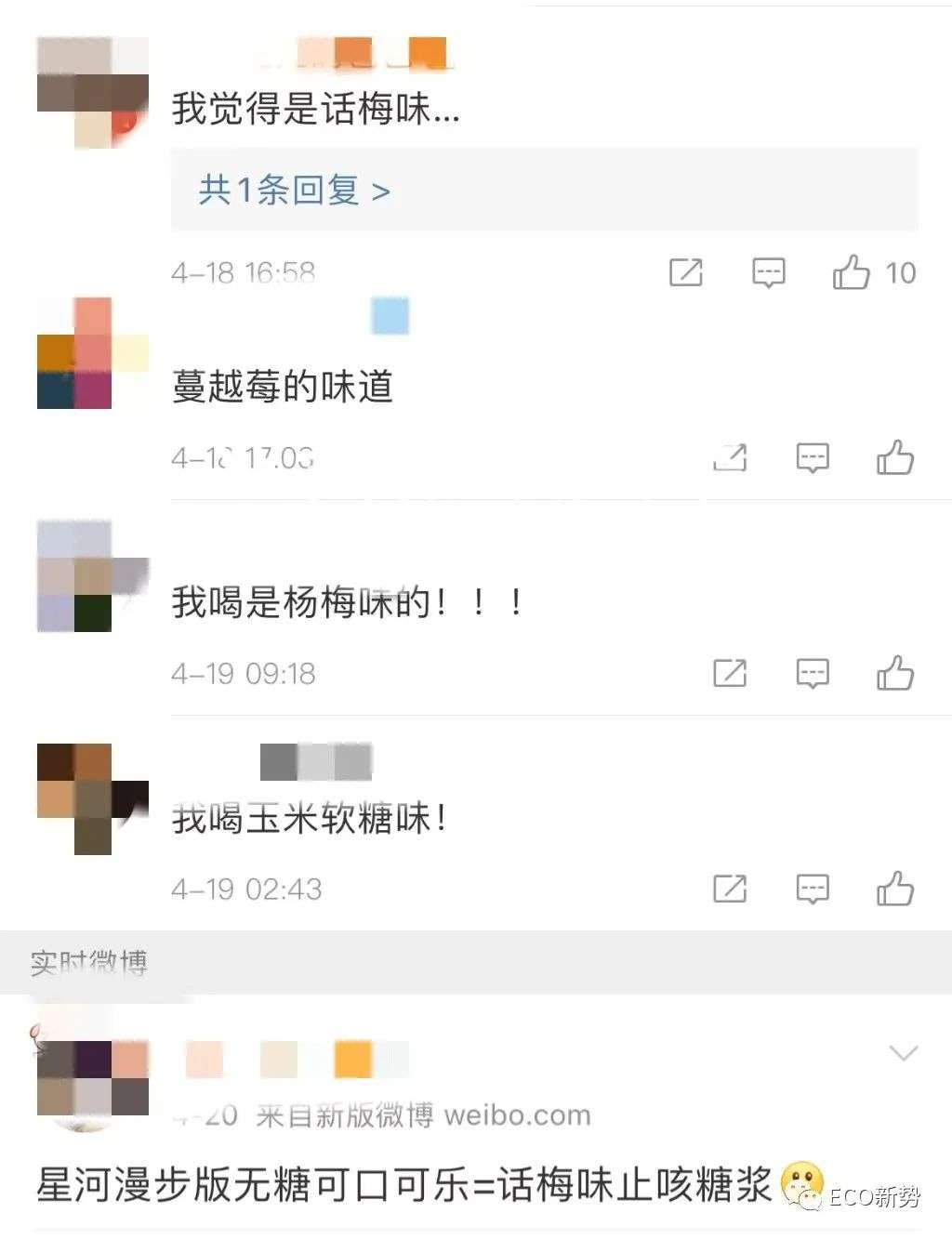The width and height of the screenshot is (952, 1239).
Task: Open avatar of 蔓越莓 commenter
Action: [x=93, y=353]
